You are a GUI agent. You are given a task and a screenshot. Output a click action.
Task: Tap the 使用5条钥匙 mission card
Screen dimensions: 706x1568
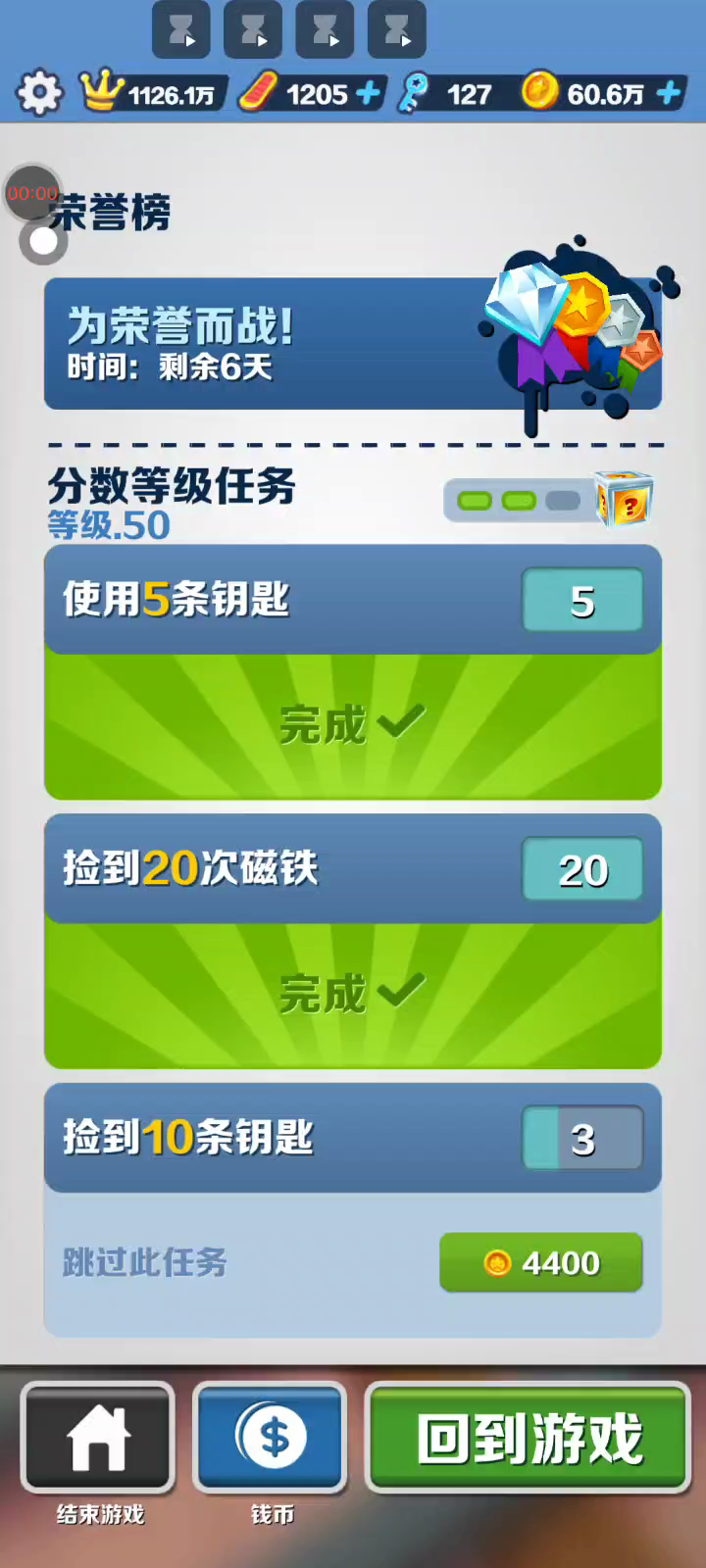(x=353, y=672)
